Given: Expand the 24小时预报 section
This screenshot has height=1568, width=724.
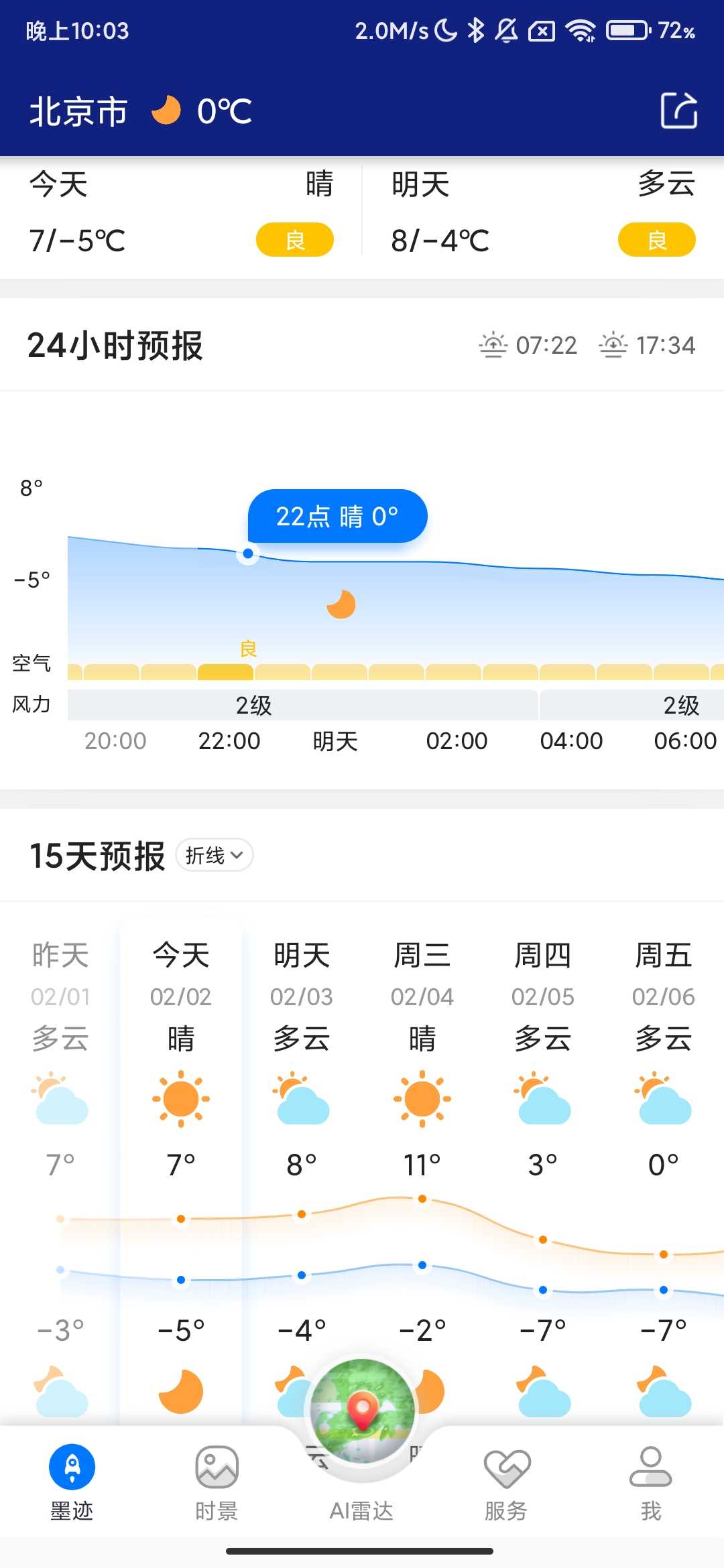Looking at the screenshot, I should [115, 346].
